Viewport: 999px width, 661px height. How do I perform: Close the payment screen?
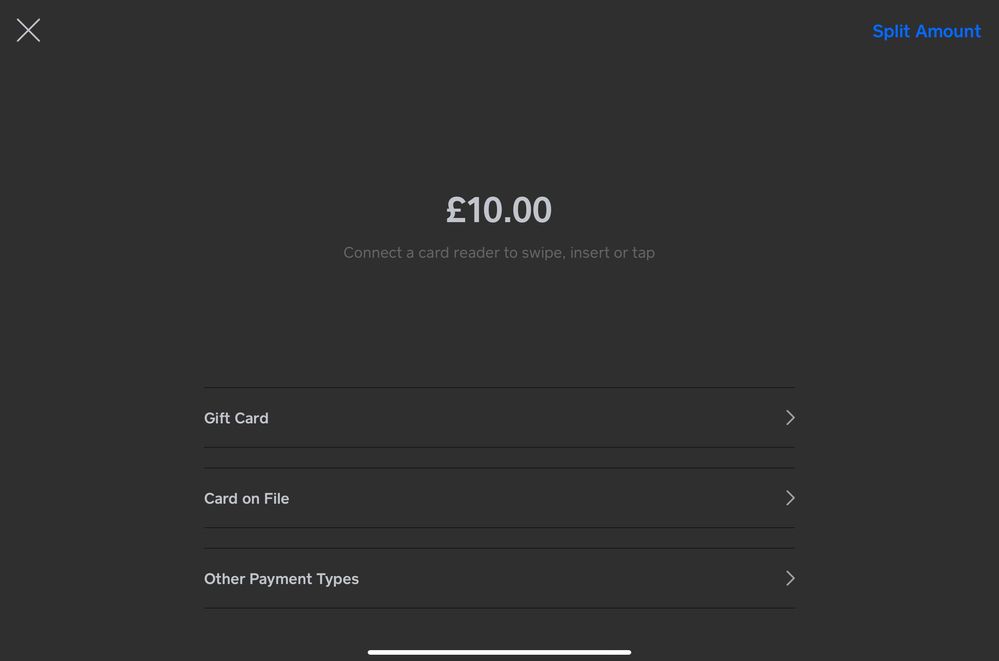(x=28, y=30)
